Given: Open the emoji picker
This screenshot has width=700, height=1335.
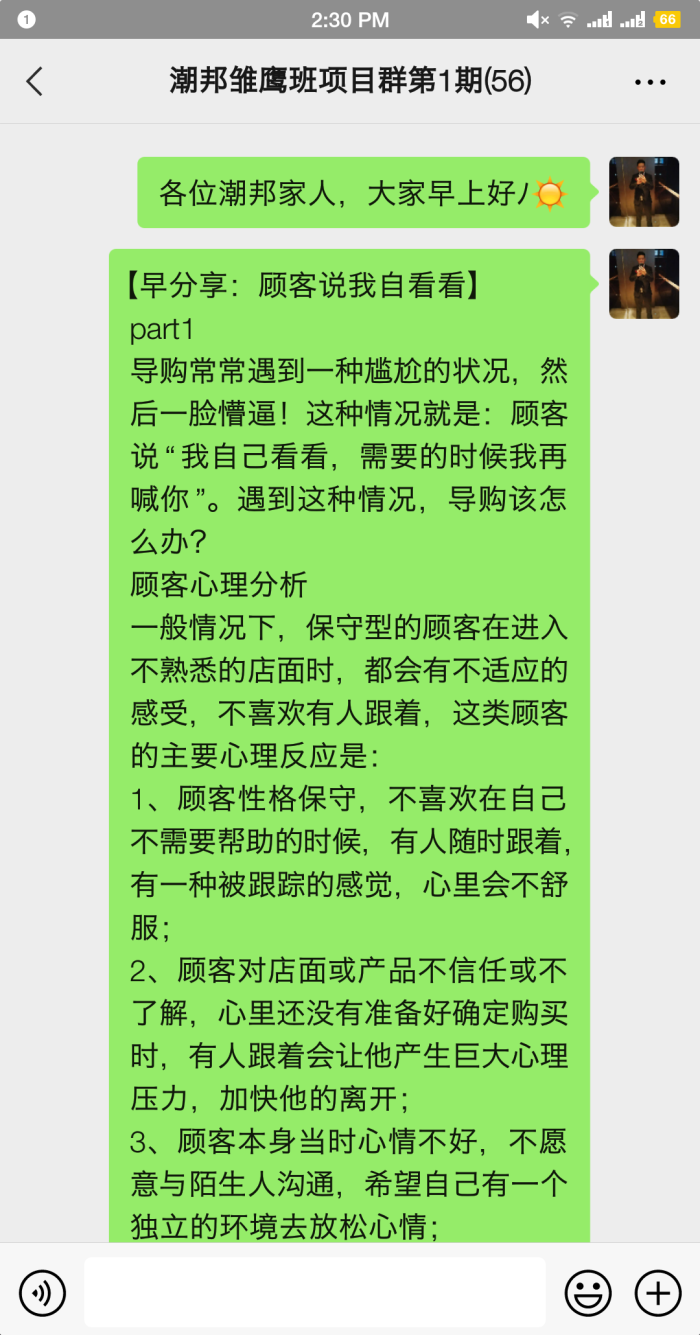Looking at the screenshot, I should 588,1292.
